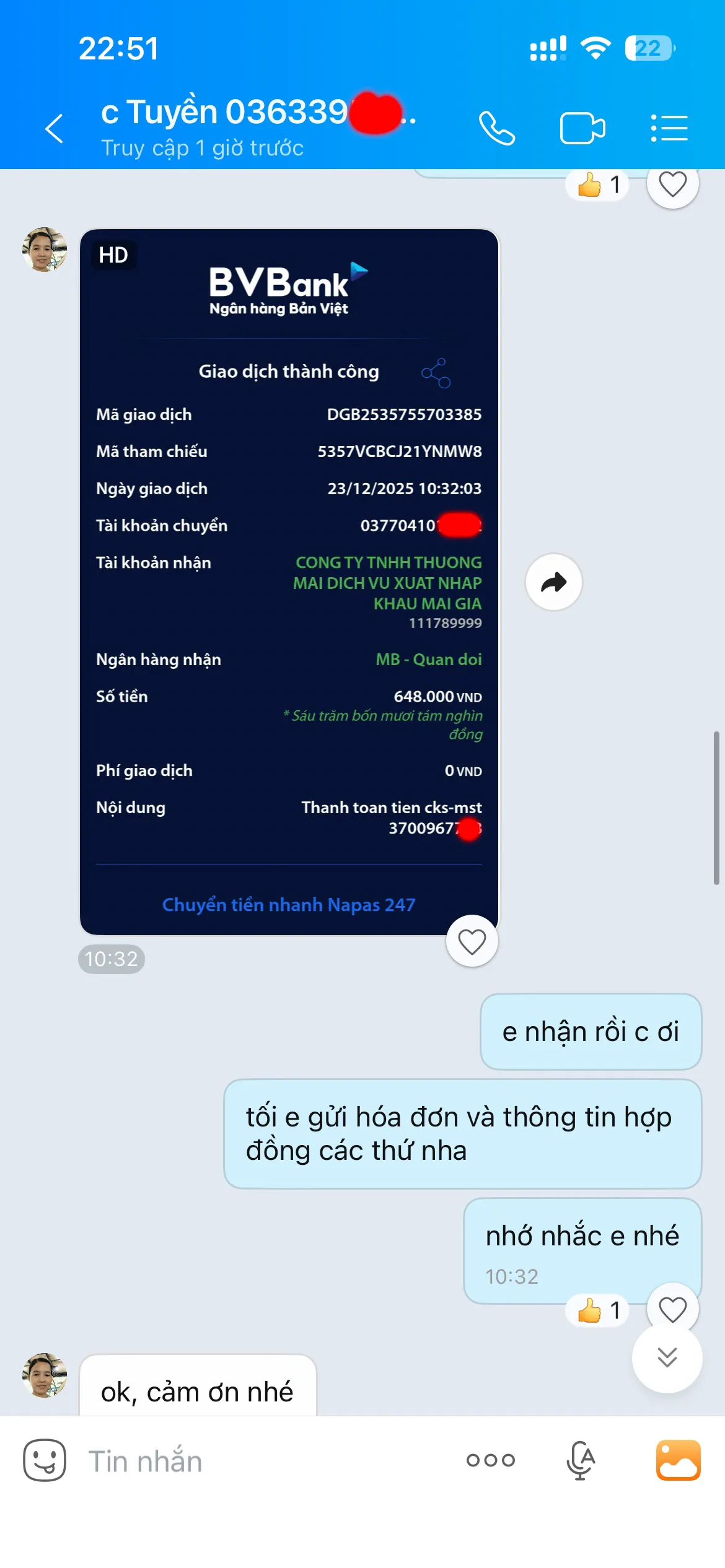725x1568 pixels.
Task: Open the BVBank transaction receipt image
Action: [289, 582]
